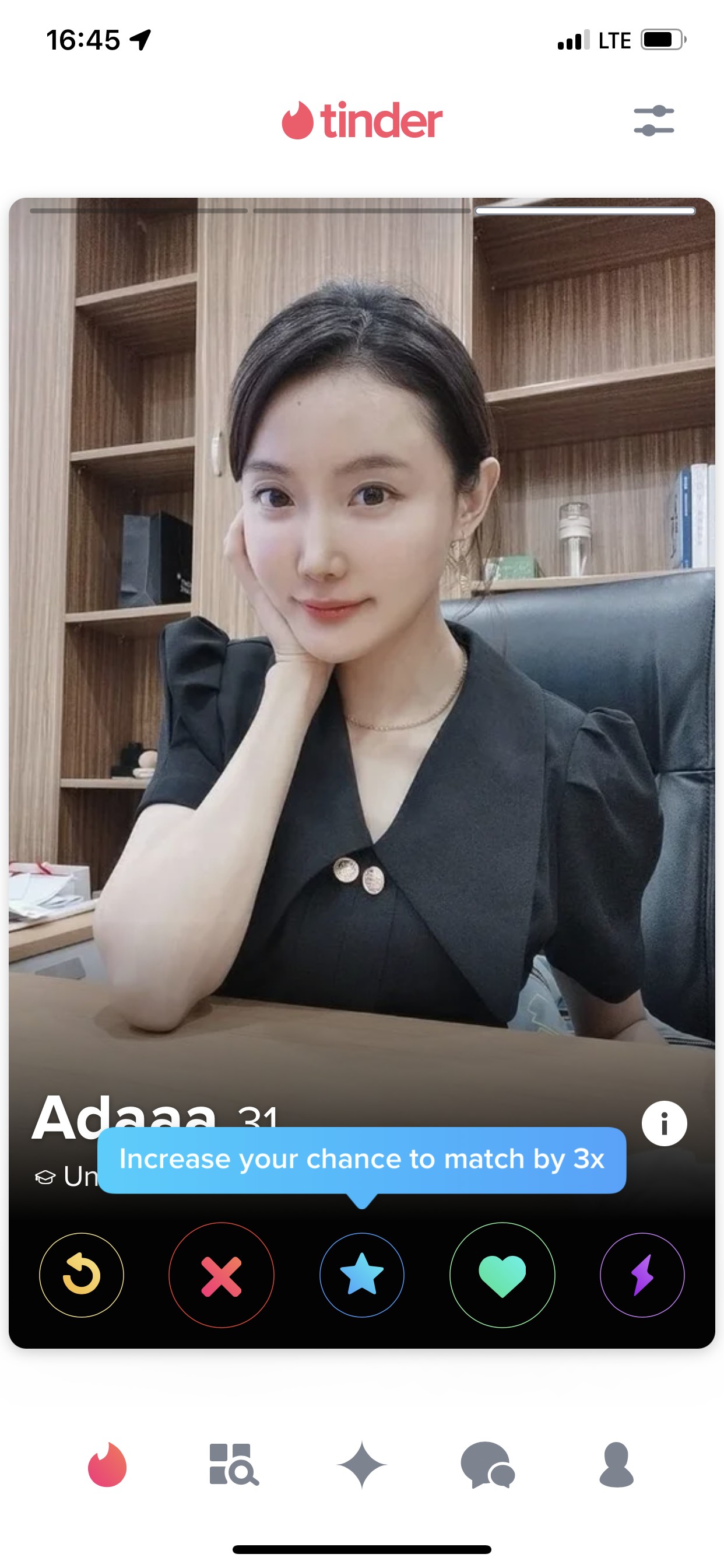Send a Super Like with the star
The height and width of the screenshot is (1568, 724).
tap(362, 1275)
